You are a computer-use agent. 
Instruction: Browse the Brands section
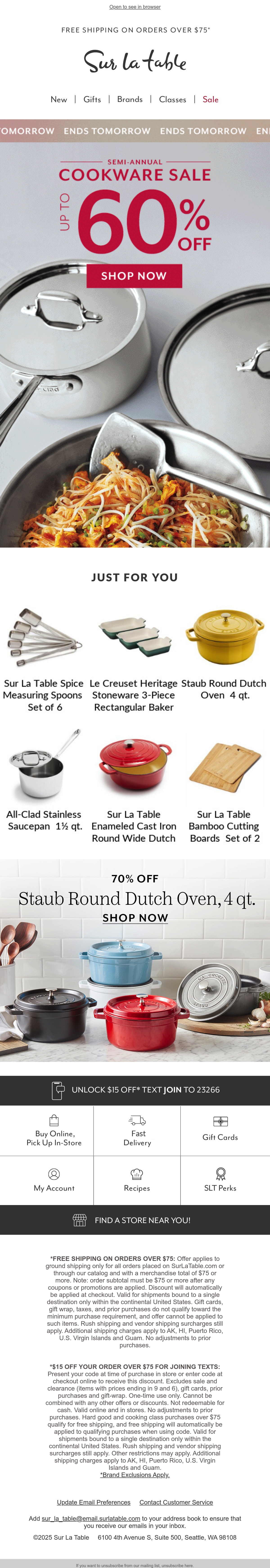[130, 99]
